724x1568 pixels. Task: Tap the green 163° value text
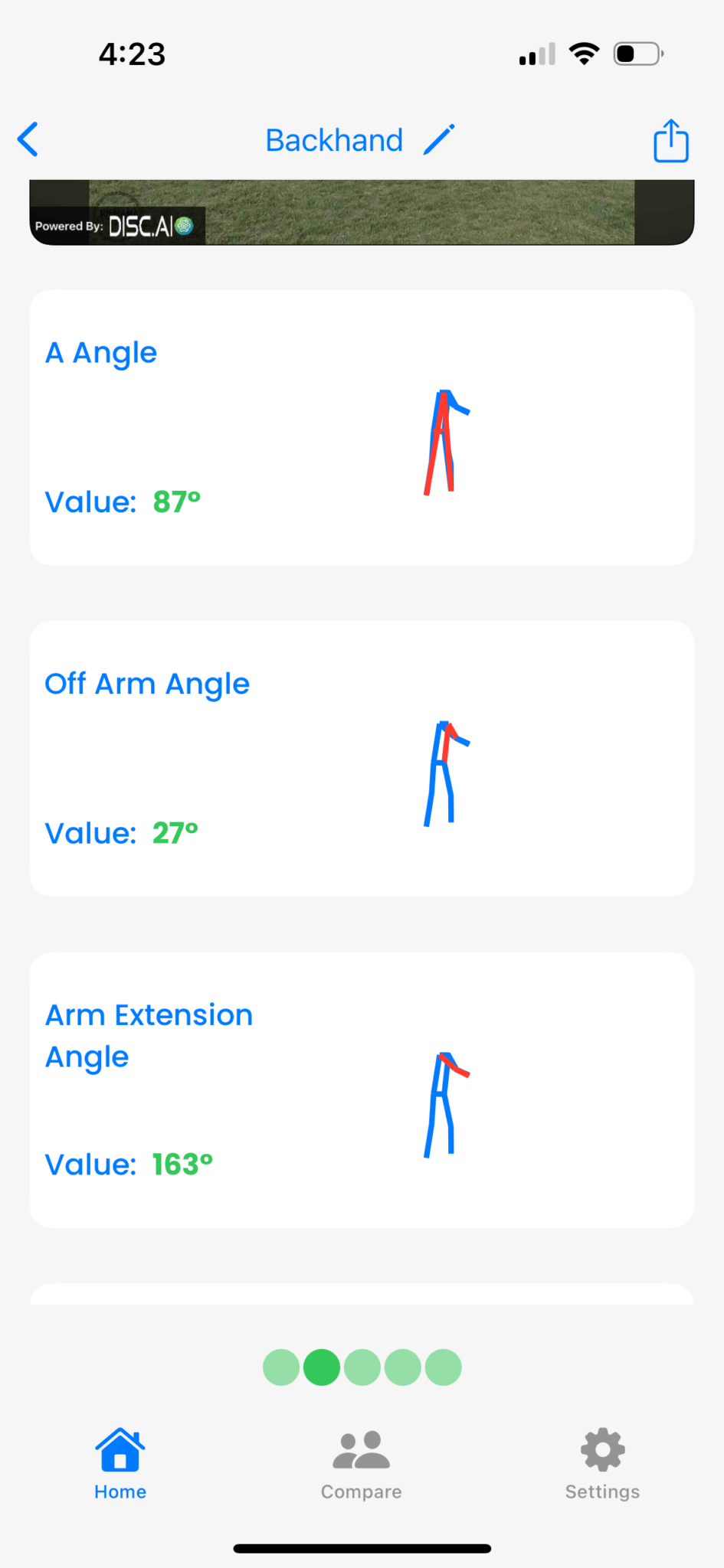(182, 1164)
